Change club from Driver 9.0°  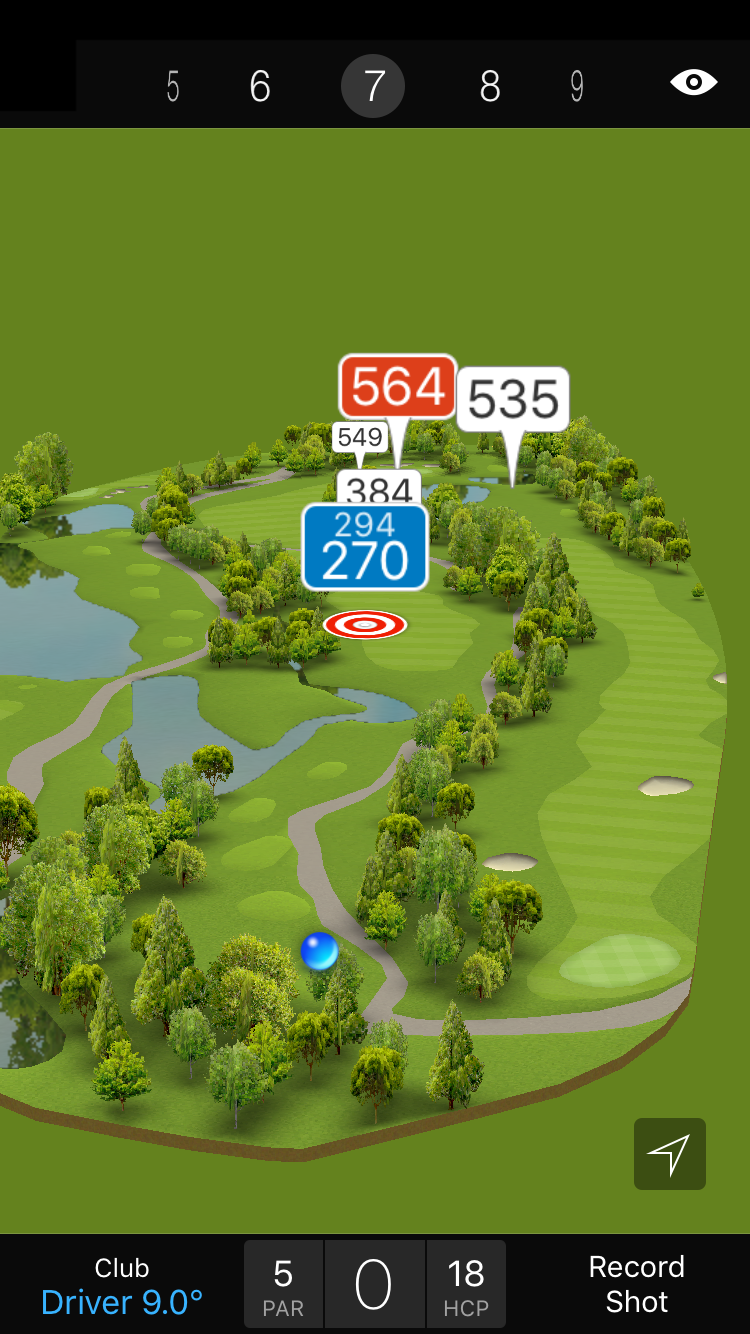[122, 1286]
